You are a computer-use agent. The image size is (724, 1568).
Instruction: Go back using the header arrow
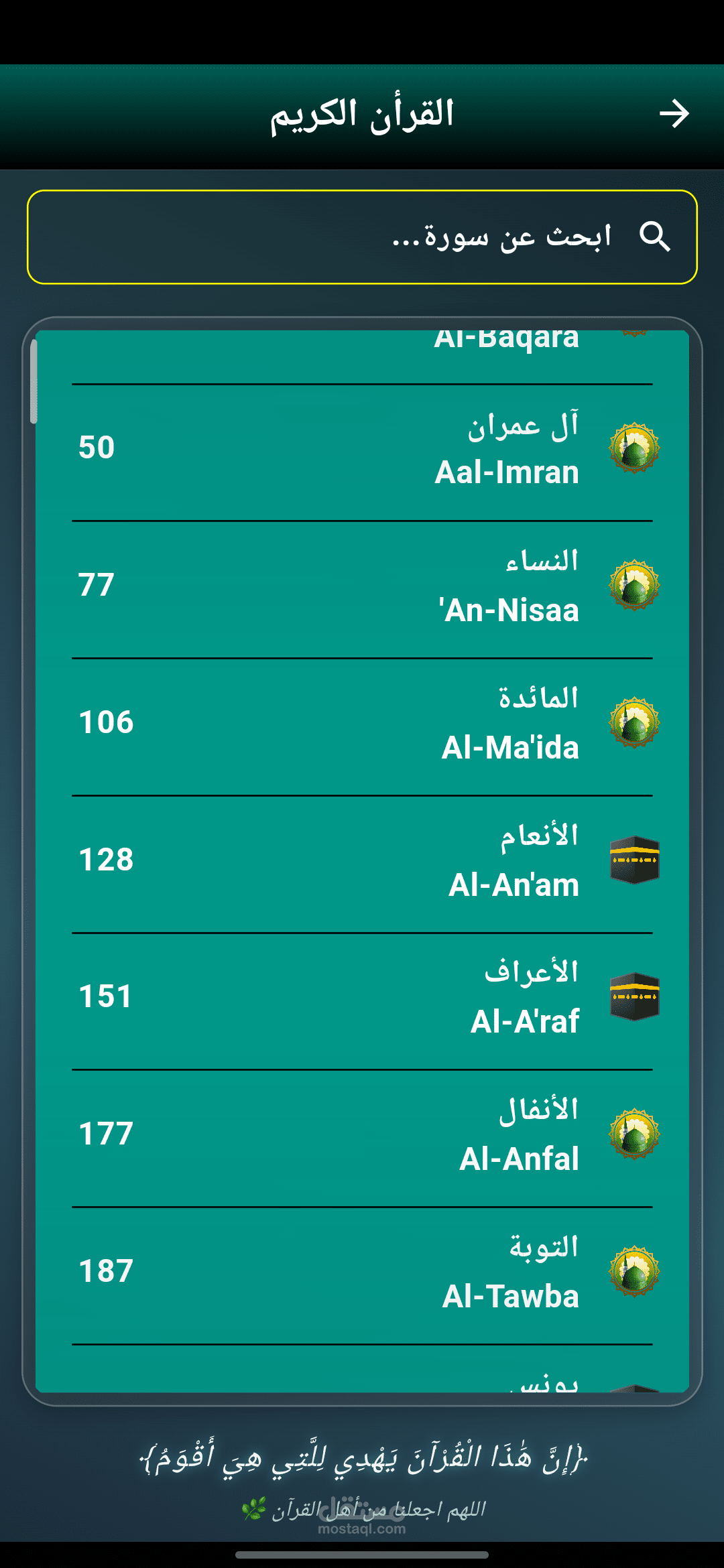point(674,114)
